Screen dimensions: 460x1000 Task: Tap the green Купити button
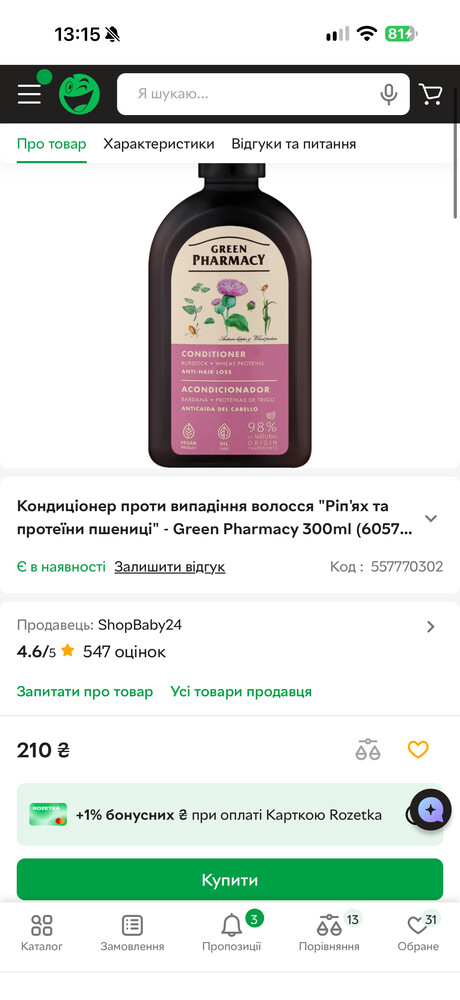point(230,879)
